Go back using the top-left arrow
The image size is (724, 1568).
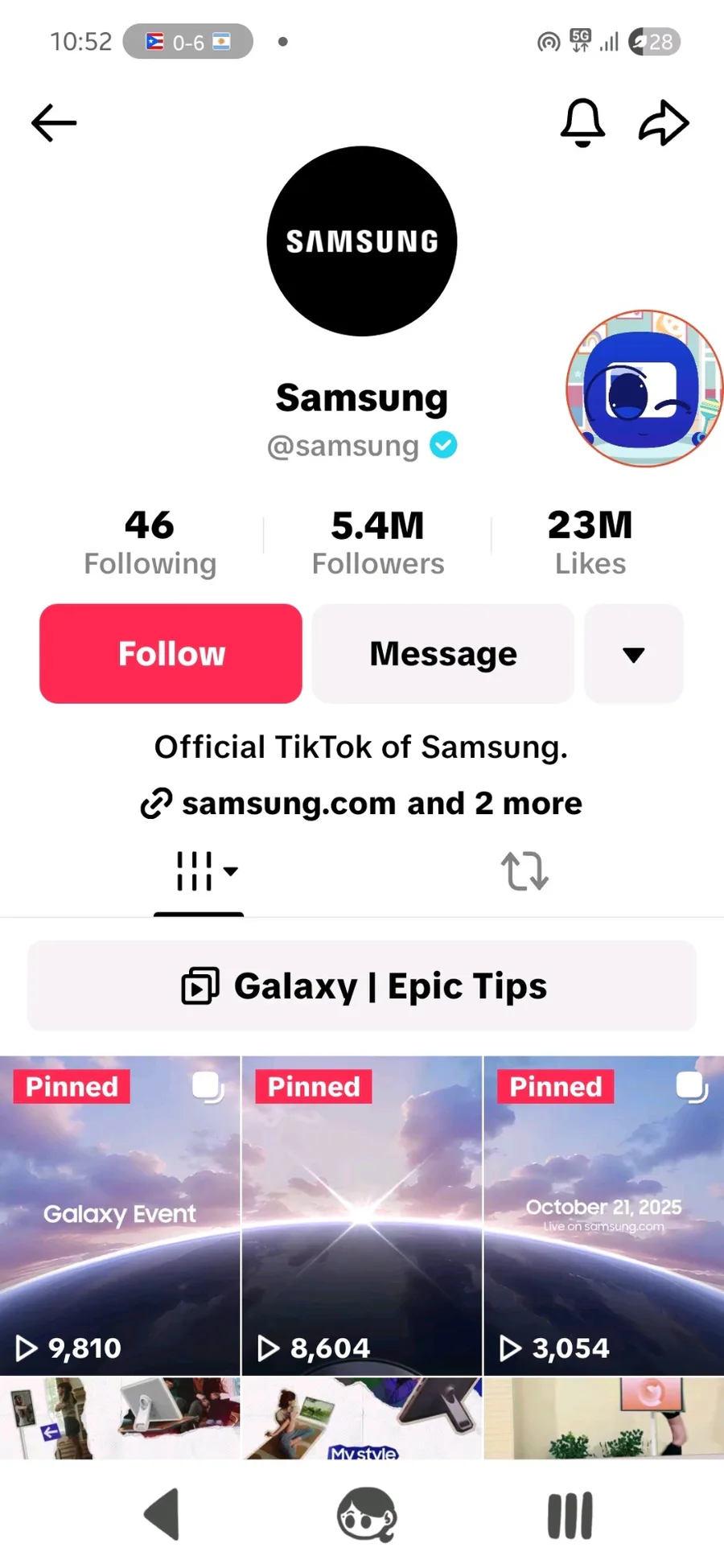coord(54,123)
